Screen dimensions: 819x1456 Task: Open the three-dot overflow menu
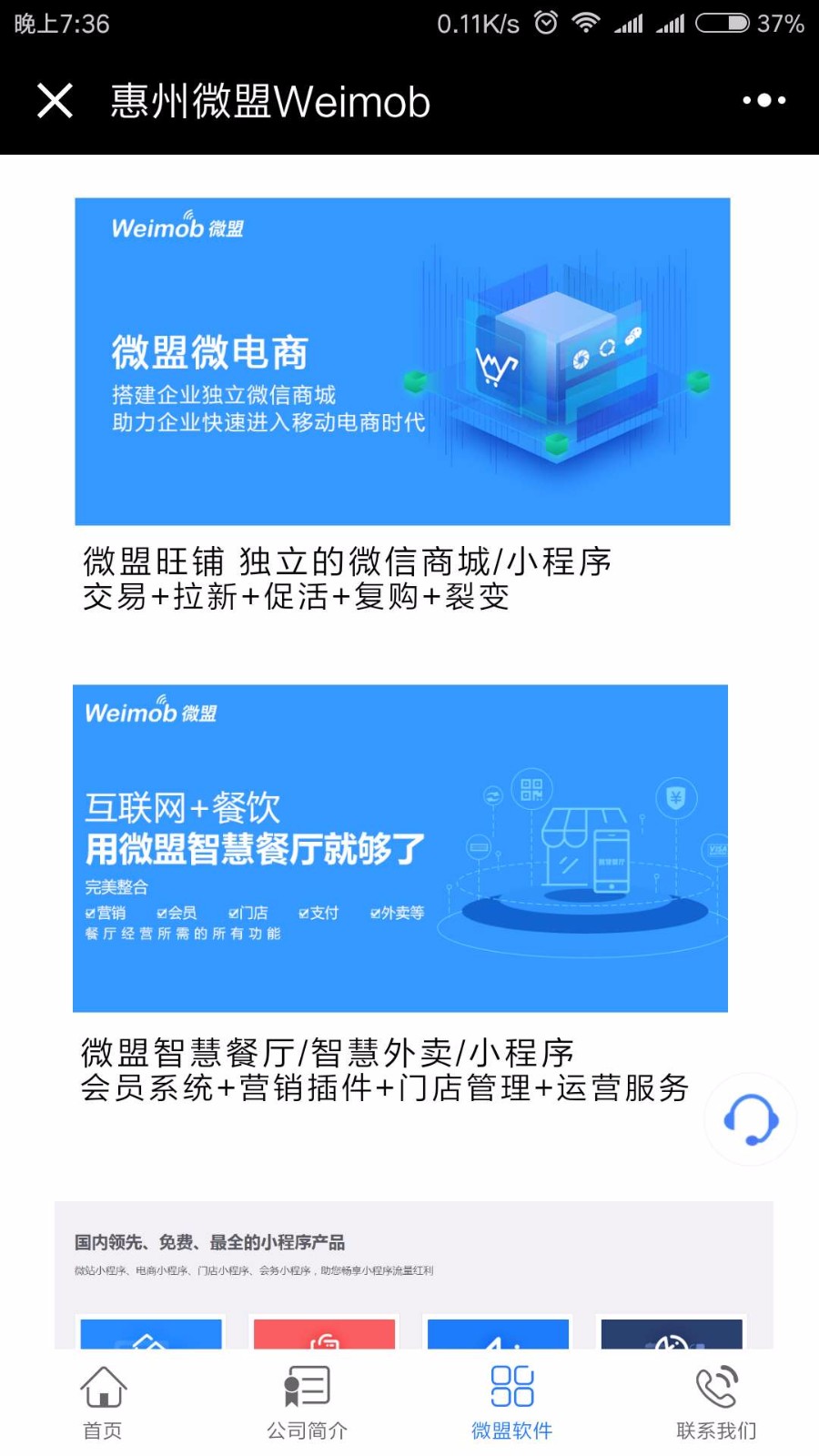(x=764, y=100)
